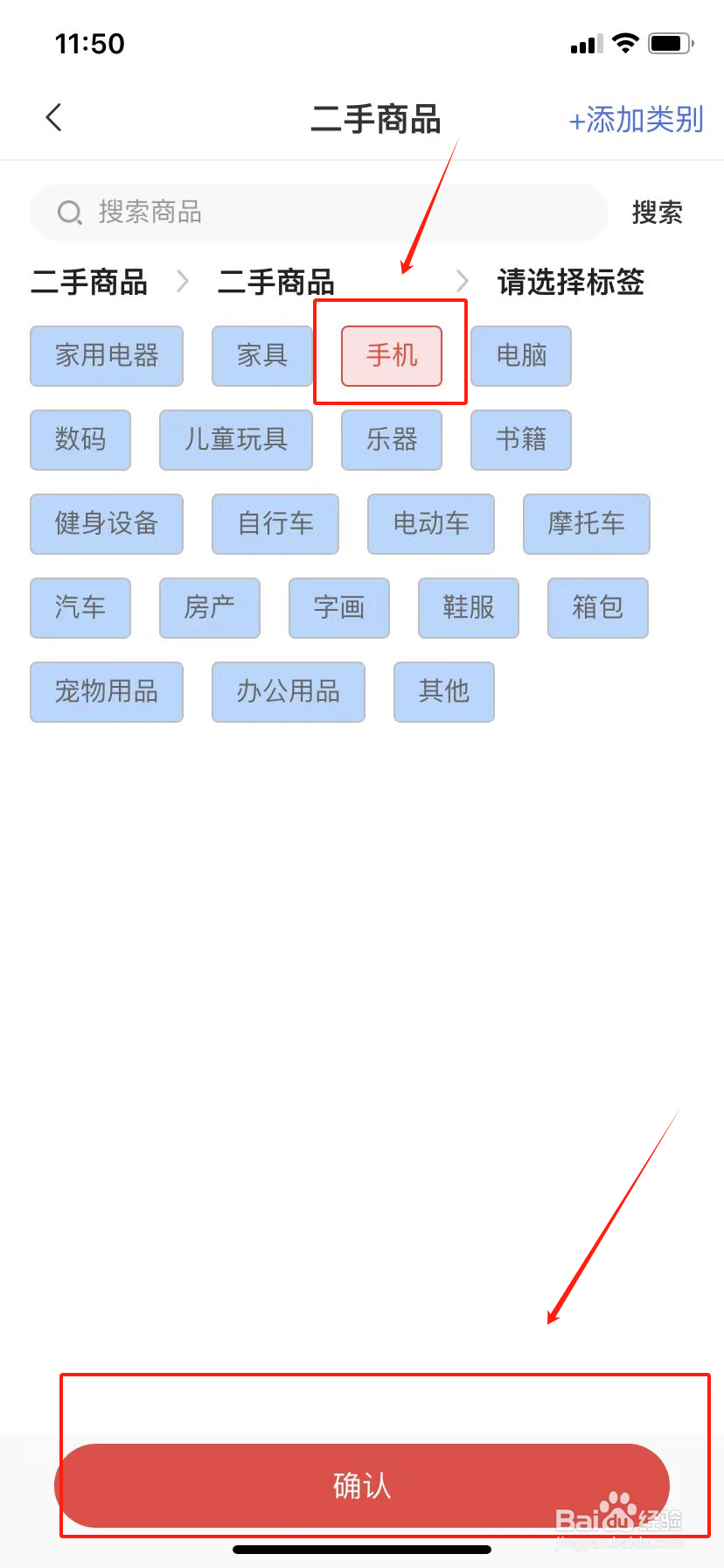Screen dimensions: 724x1568
Task: Expand the first breadcrumb chevron
Action: (182, 282)
